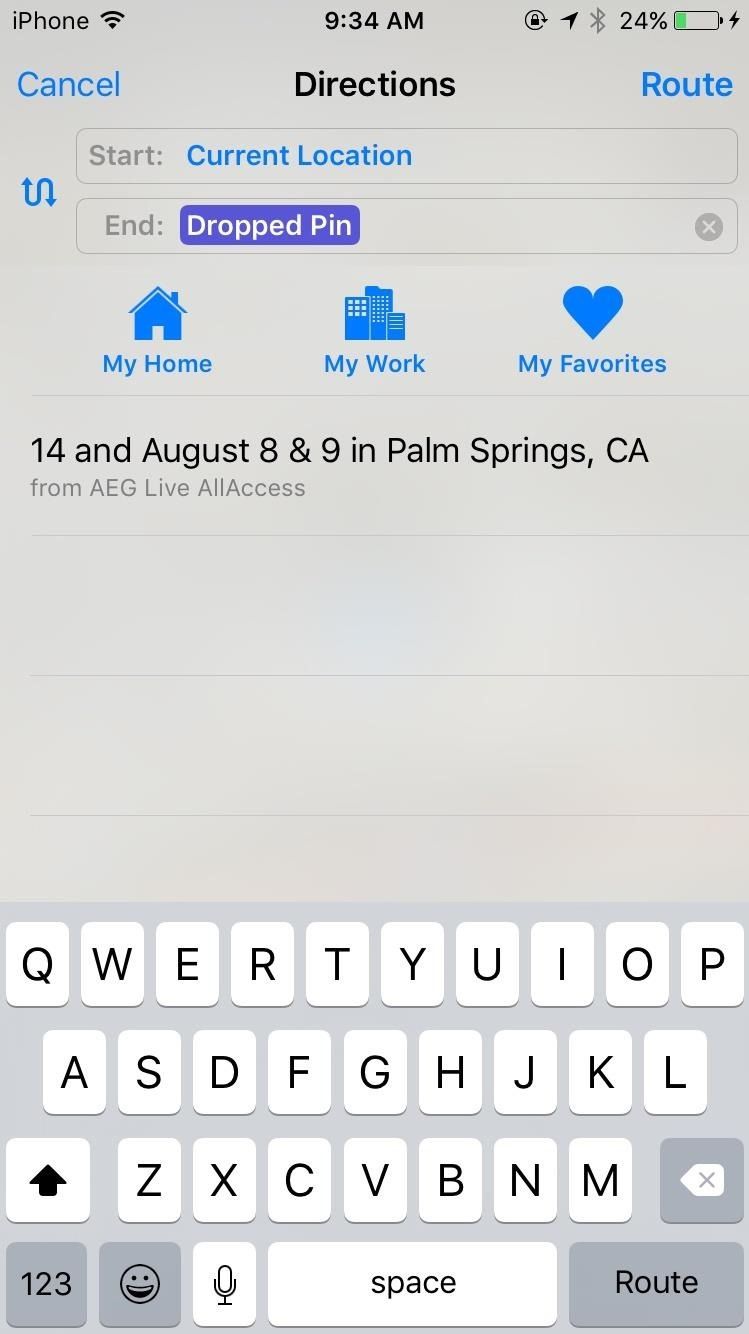This screenshot has width=749, height=1334.
Task: Open My Favorites heart icon
Action: (x=592, y=312)
